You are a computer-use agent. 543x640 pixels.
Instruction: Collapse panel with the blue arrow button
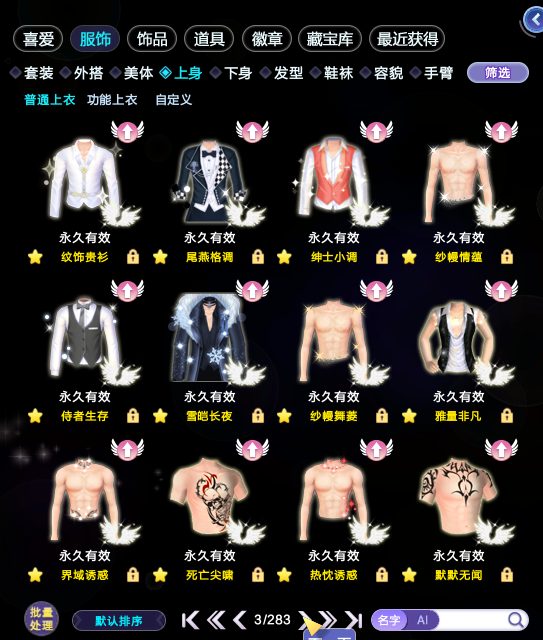(x=534, y=20)
